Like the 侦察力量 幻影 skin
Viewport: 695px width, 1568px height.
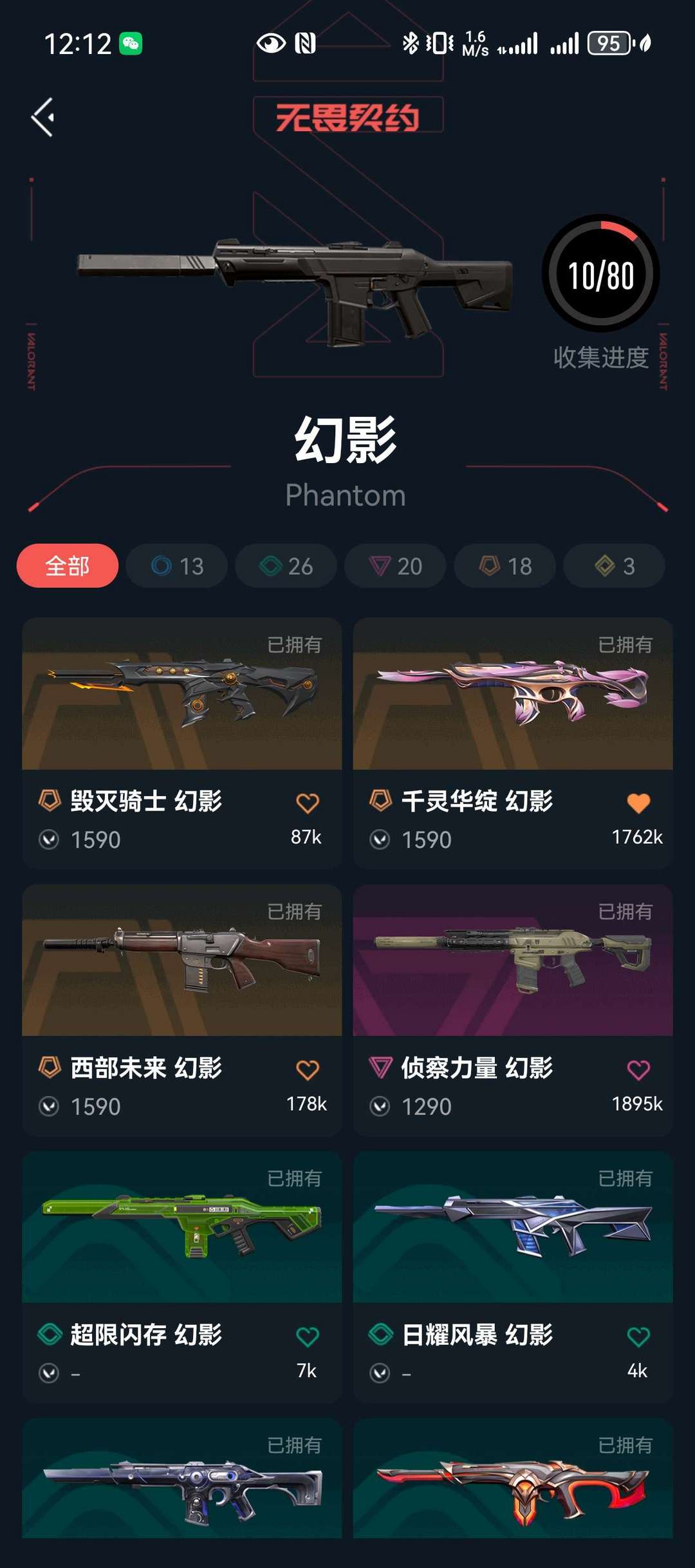coord(638,1070)
